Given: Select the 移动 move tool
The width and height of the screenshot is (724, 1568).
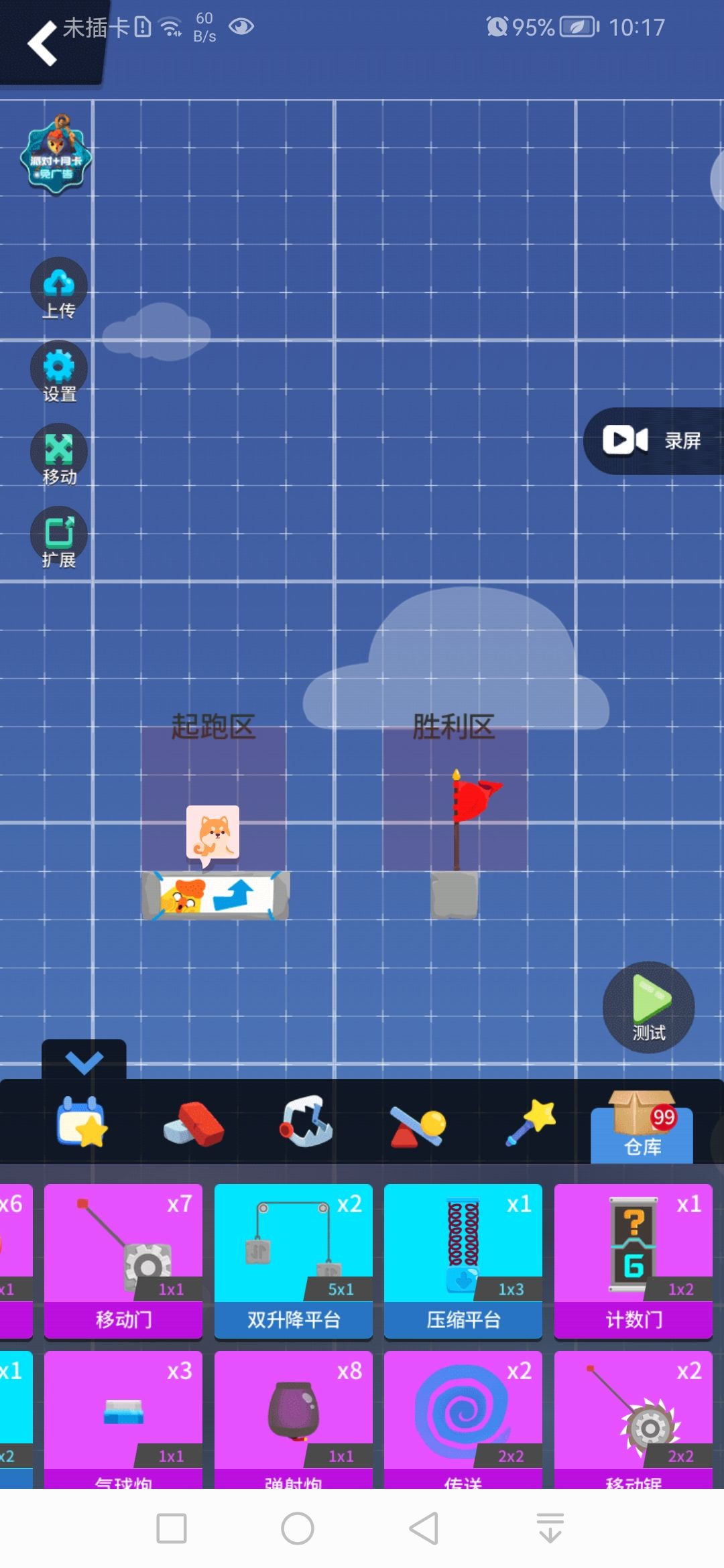Looking at the screenshot, I should [58, 453].
